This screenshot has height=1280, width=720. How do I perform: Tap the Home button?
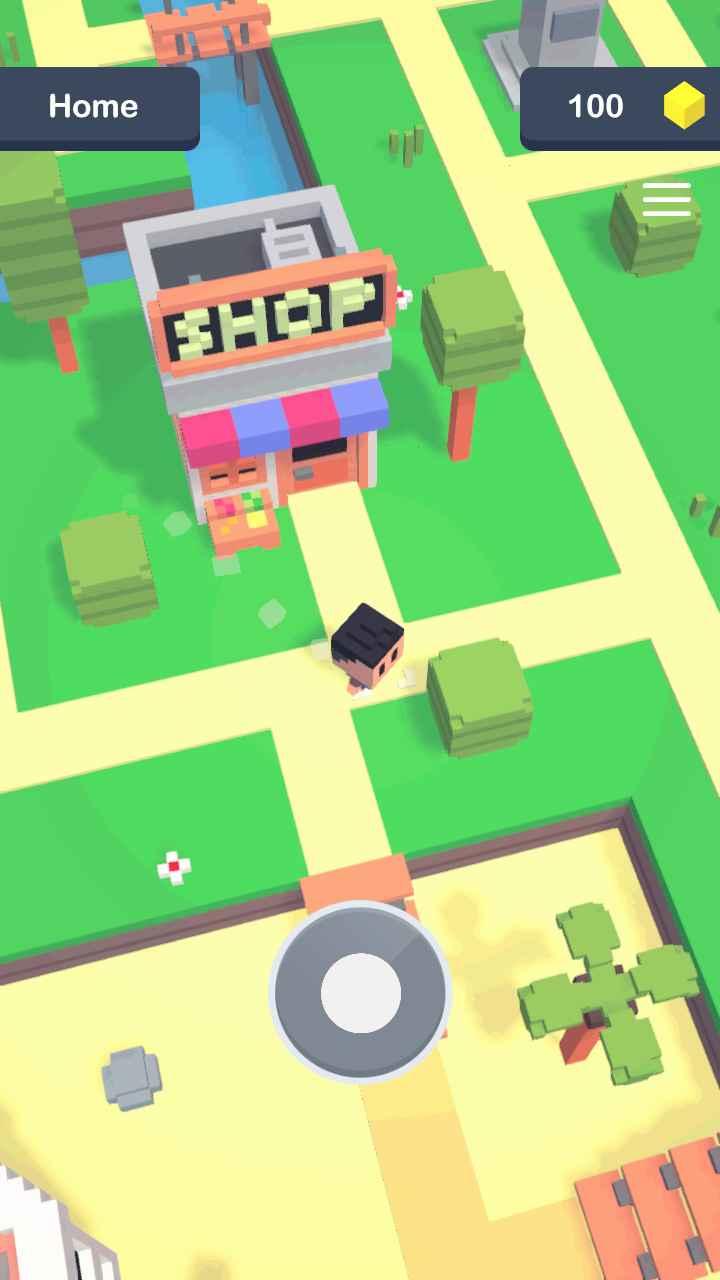(x=94, y=107)
